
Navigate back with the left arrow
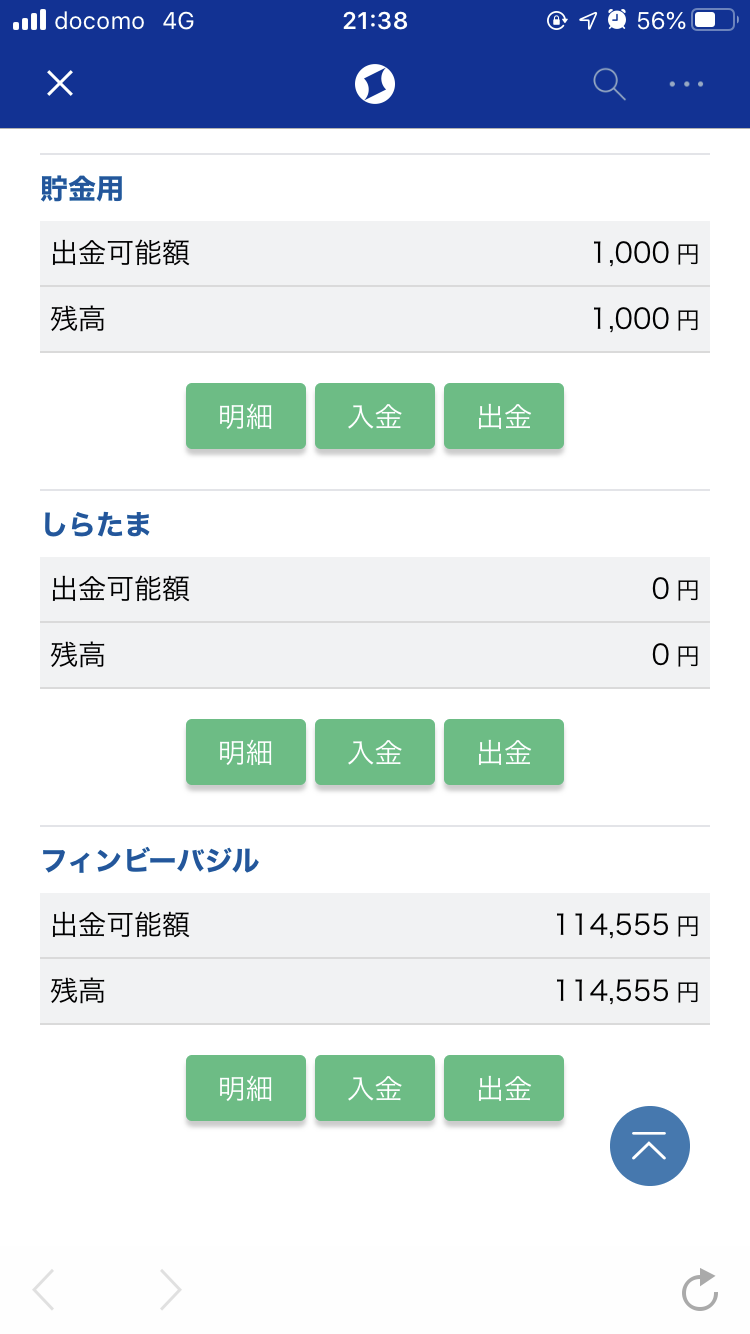point(43,1290)
